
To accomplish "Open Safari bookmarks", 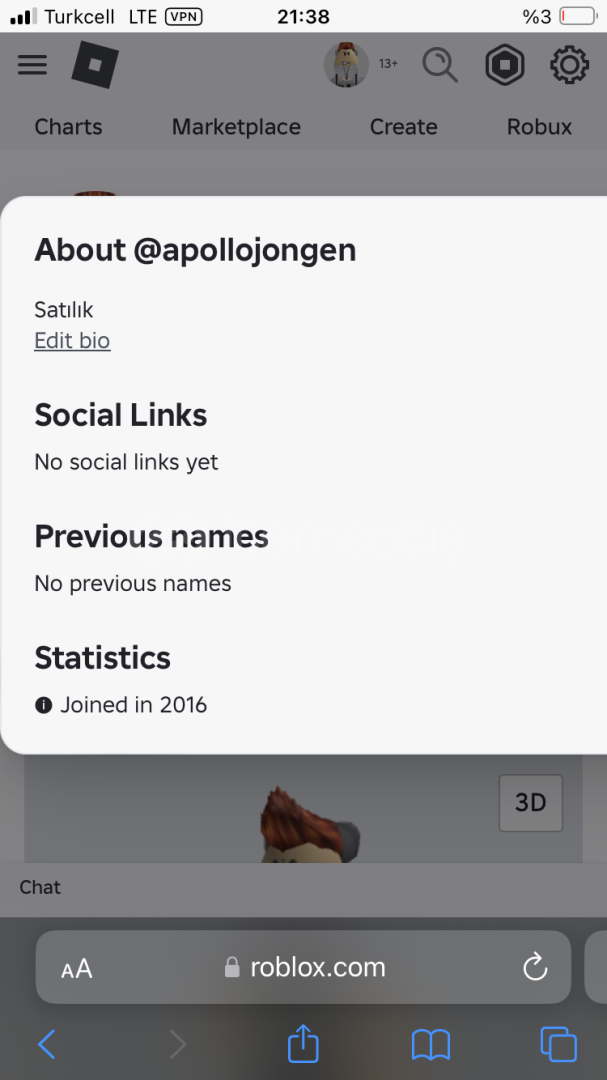I will 431,1045.
